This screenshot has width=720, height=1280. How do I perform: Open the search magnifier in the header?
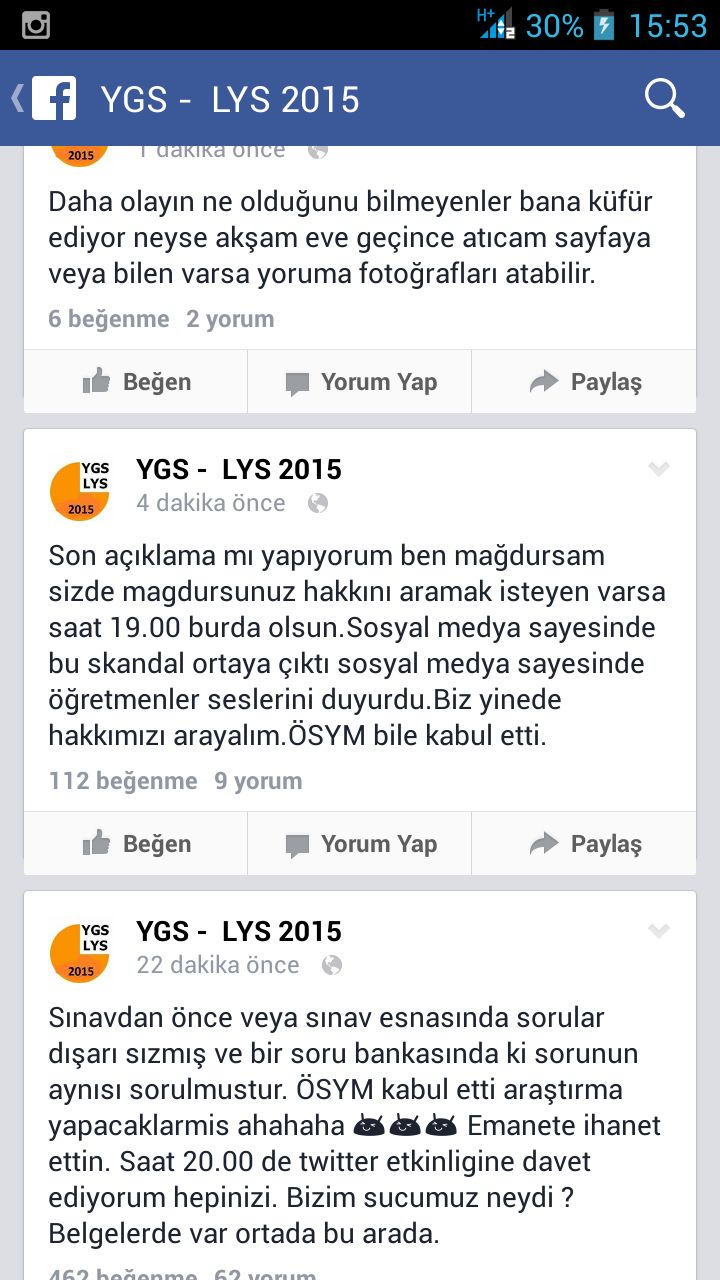[664, 99]
